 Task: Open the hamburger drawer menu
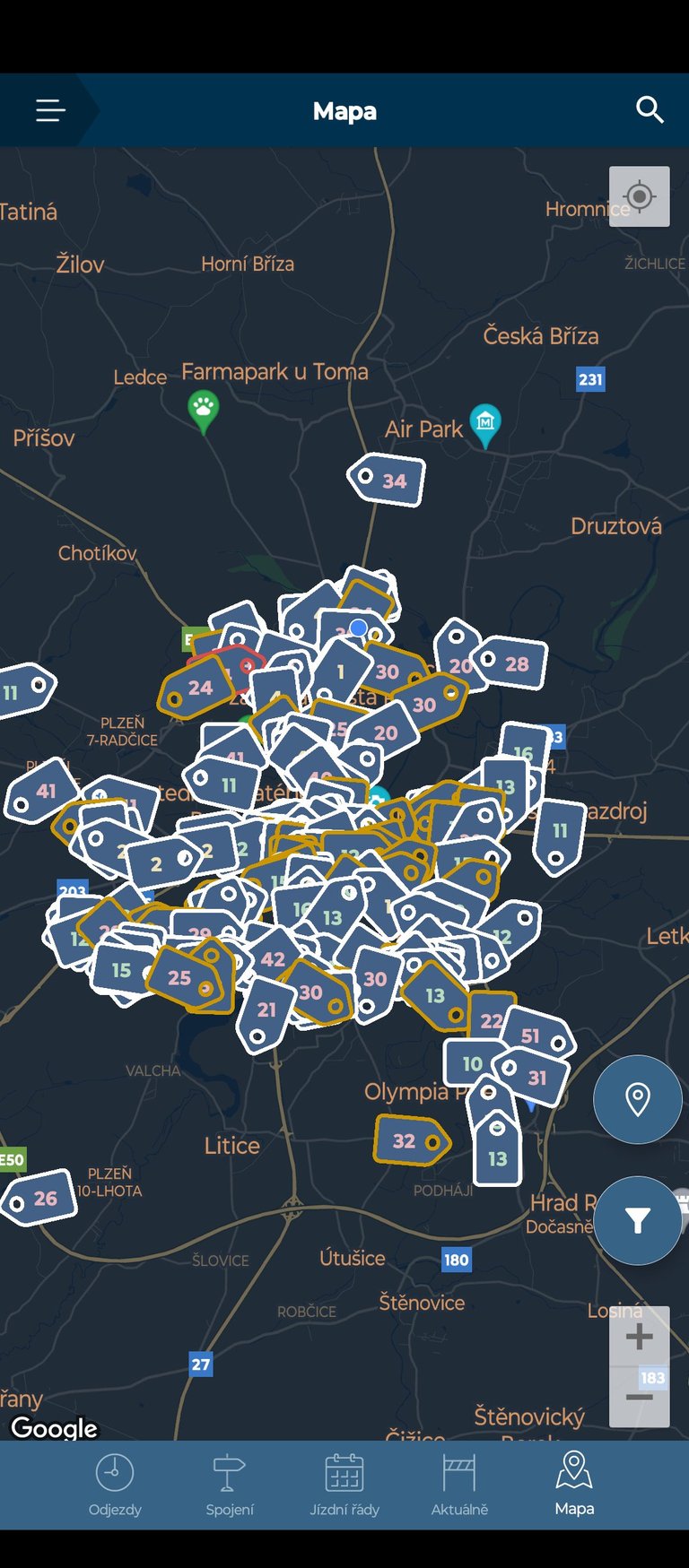point(50,110)
